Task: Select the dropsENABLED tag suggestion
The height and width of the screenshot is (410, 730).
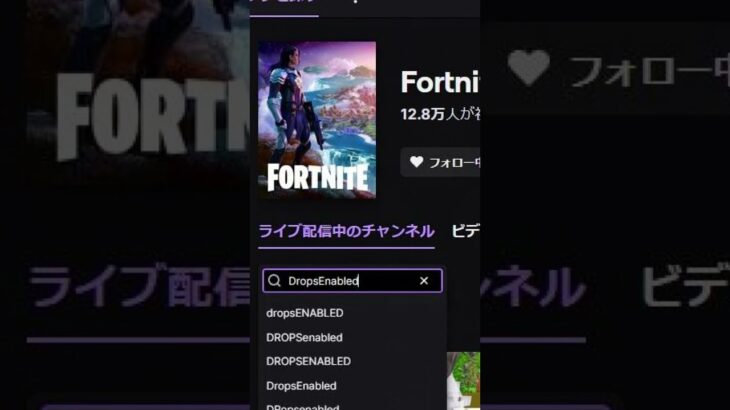Action: pos(305,313)
